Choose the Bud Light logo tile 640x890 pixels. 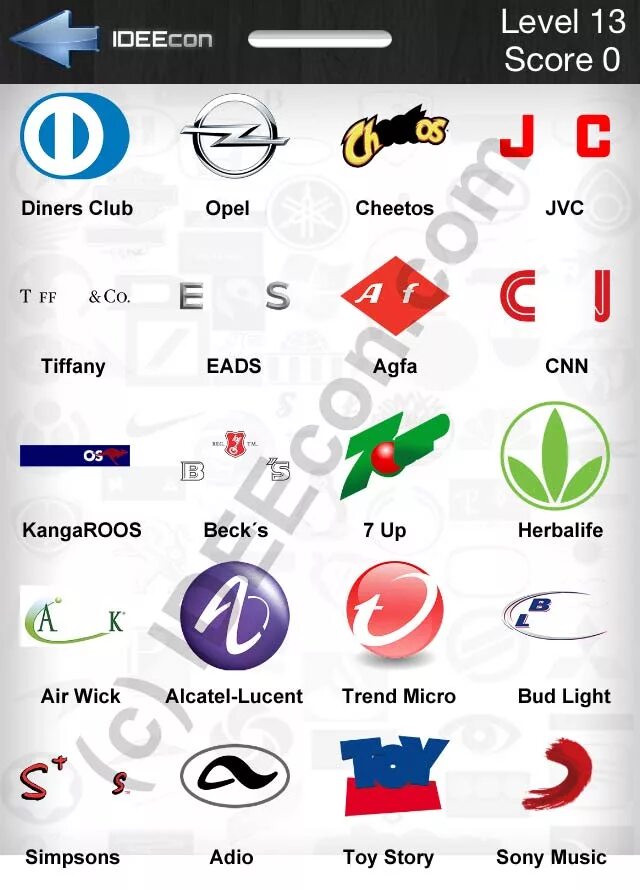(x=554, y=618)
